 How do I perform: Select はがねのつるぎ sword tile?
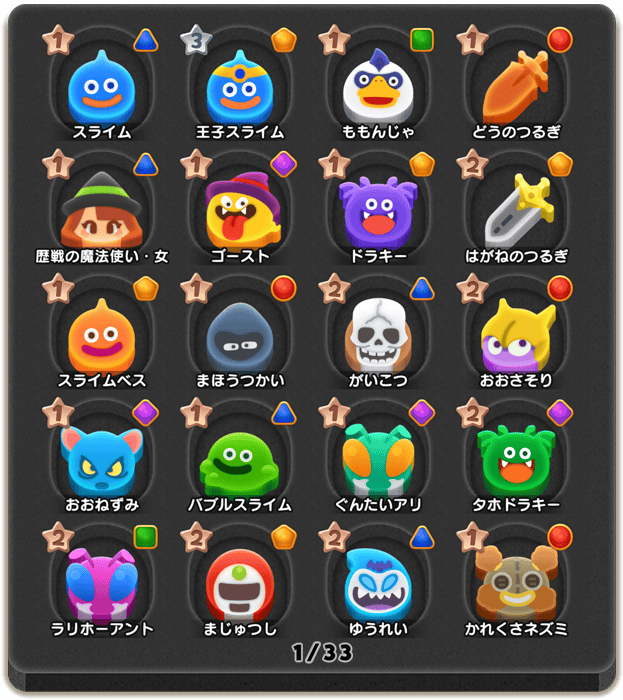point(516,210)
